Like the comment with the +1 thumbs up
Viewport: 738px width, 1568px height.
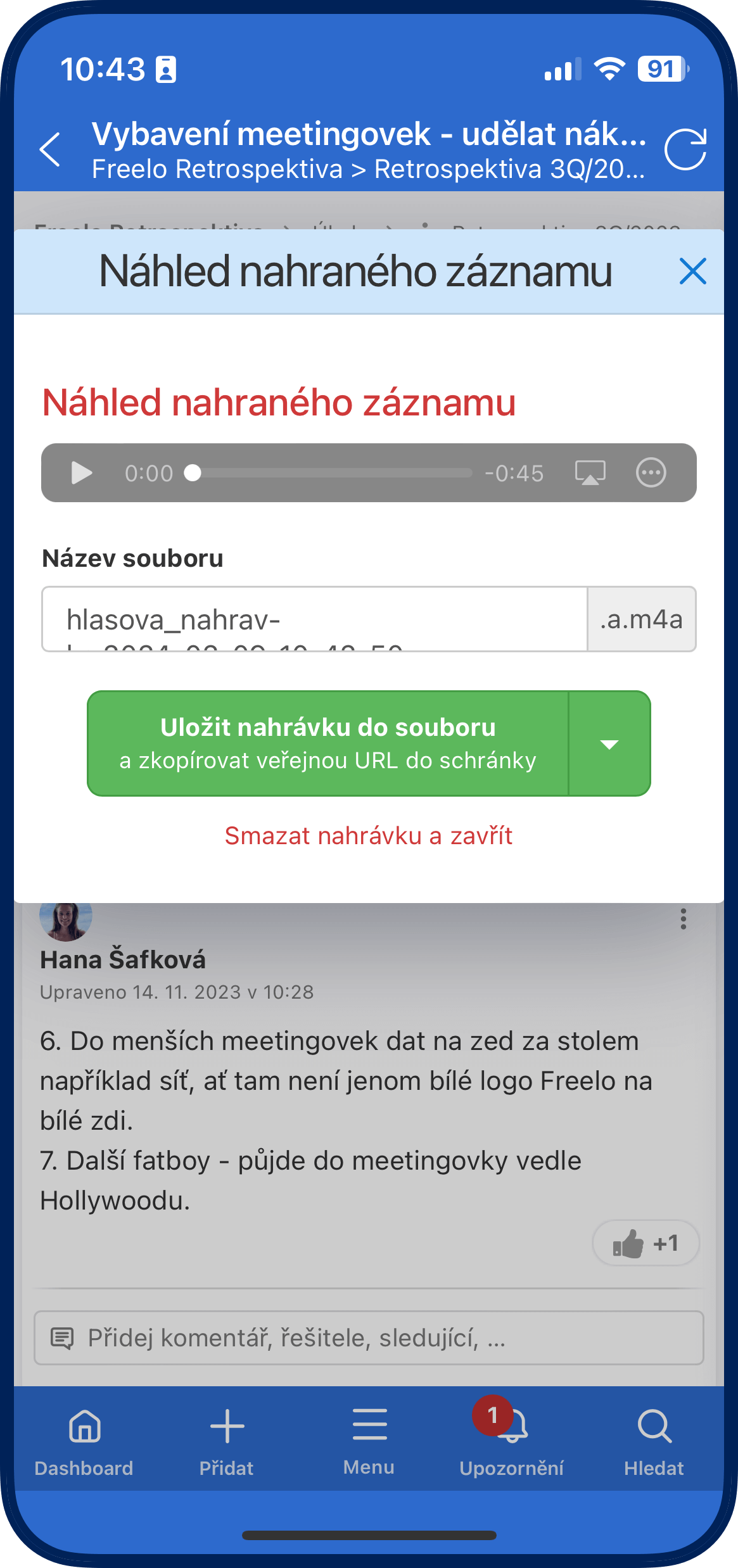point(646,1243)
